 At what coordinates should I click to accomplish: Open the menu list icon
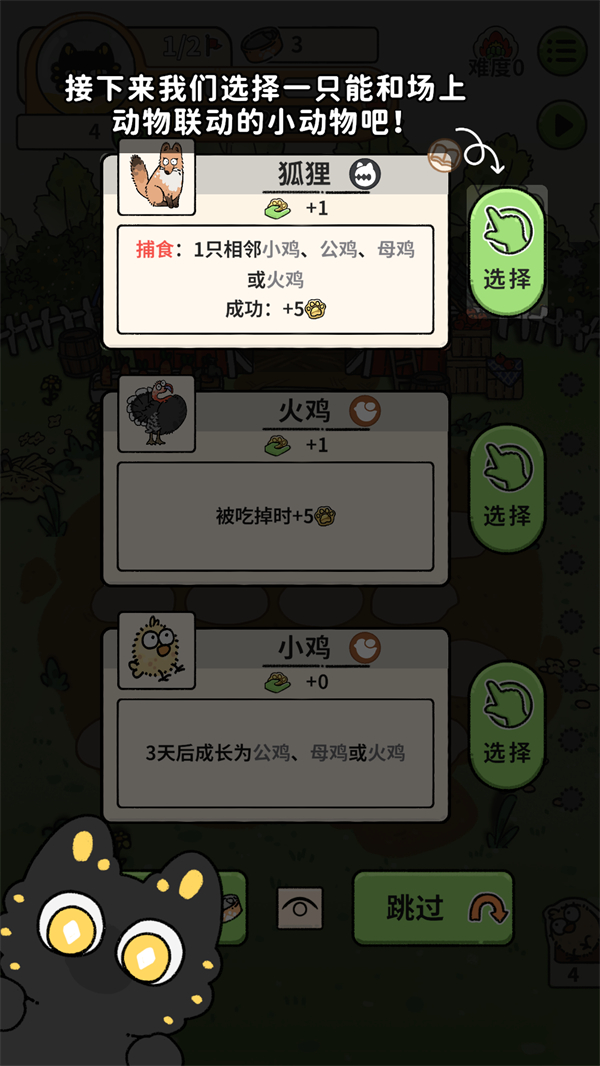[562, 49]
